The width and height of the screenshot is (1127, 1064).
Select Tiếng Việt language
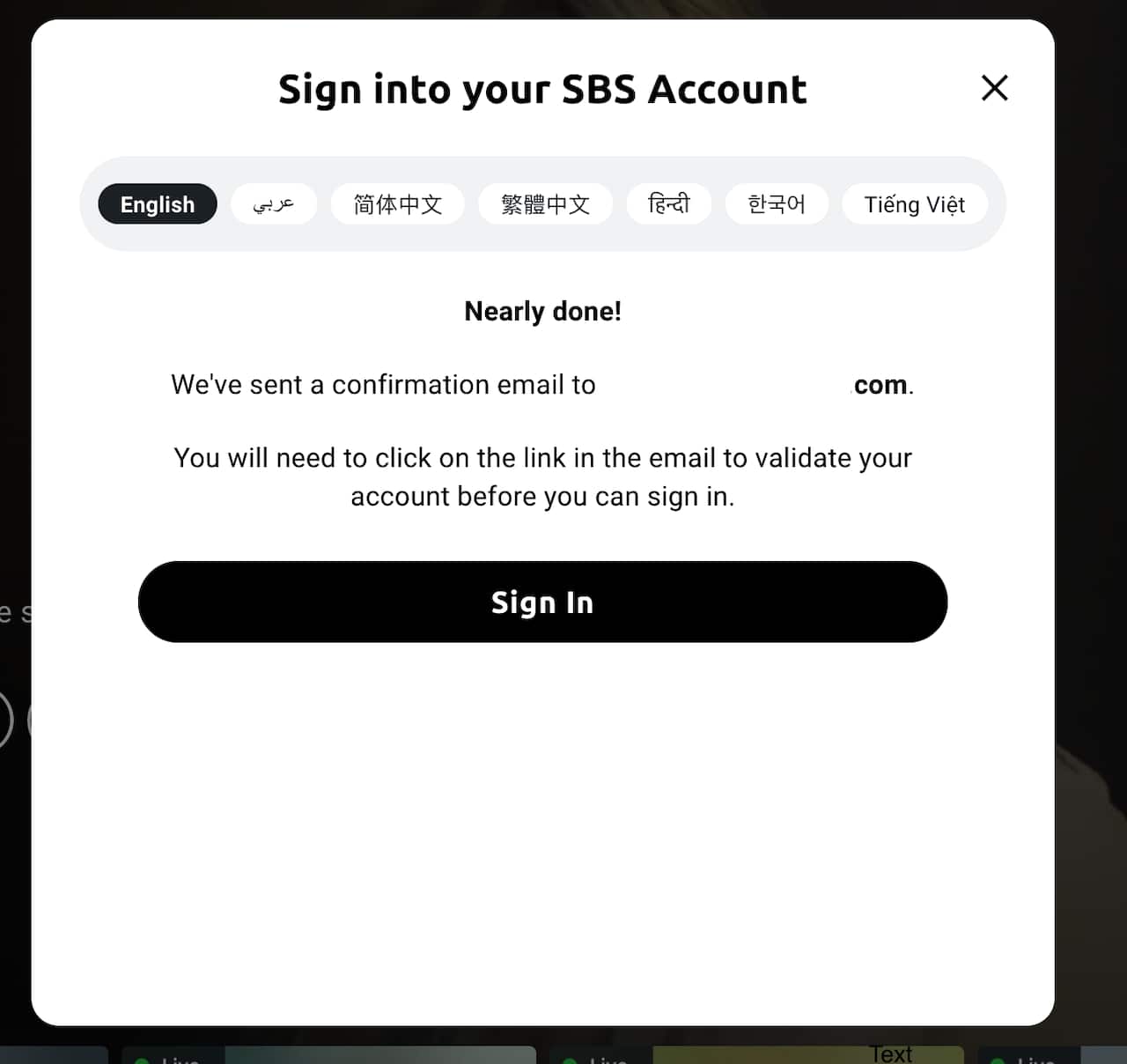point(914,204)
